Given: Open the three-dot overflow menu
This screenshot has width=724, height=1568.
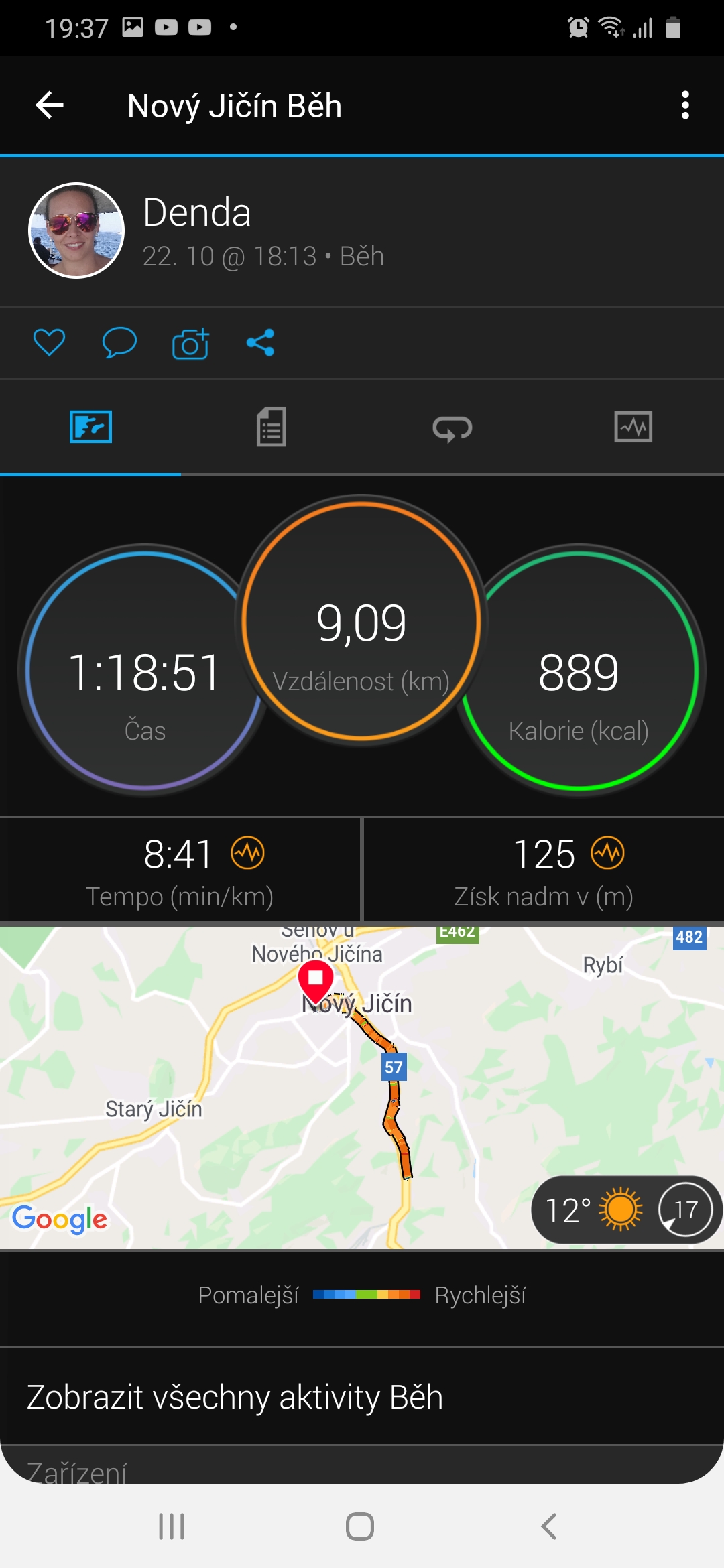Looking at the screenshot, I should pos(684,105).
